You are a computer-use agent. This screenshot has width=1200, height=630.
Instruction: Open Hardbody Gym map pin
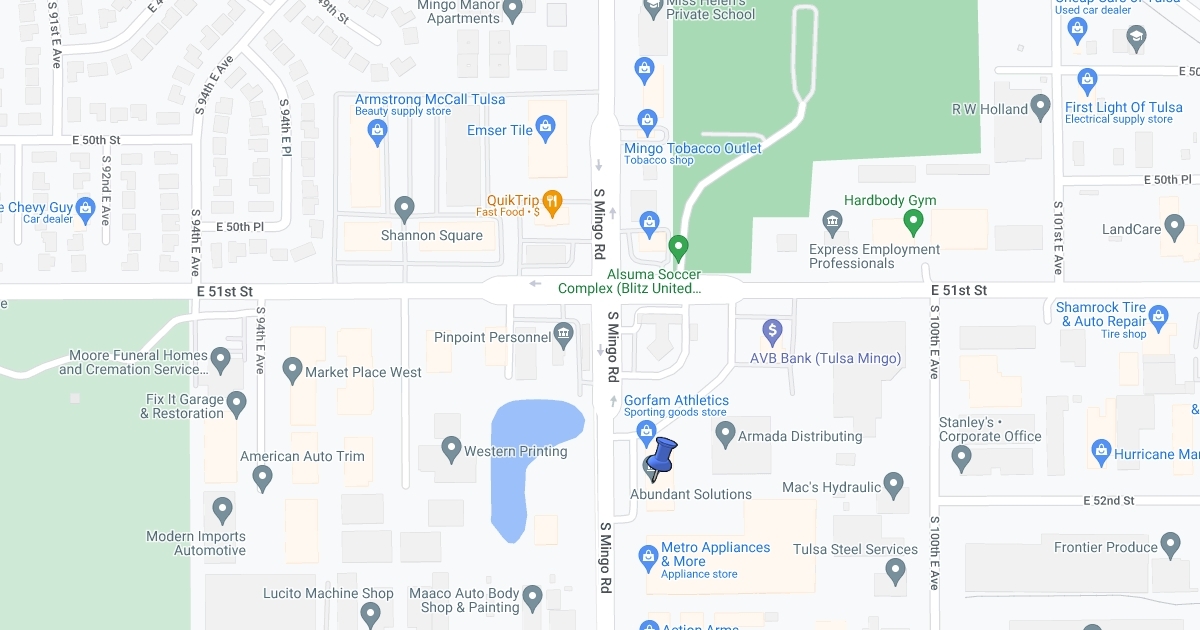click(912, 219)
